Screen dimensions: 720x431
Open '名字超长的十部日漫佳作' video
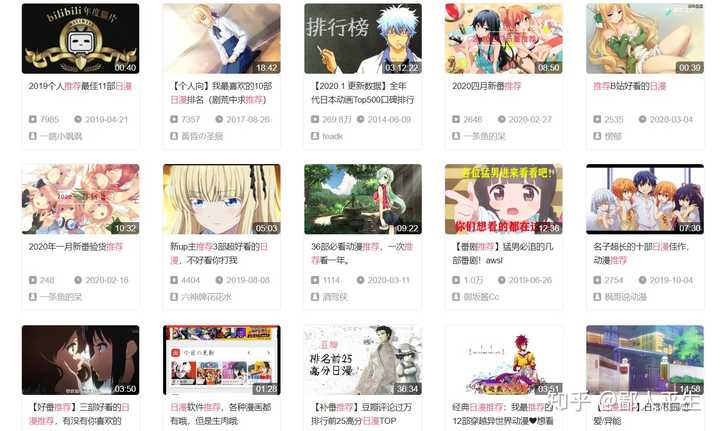(644, 199)
